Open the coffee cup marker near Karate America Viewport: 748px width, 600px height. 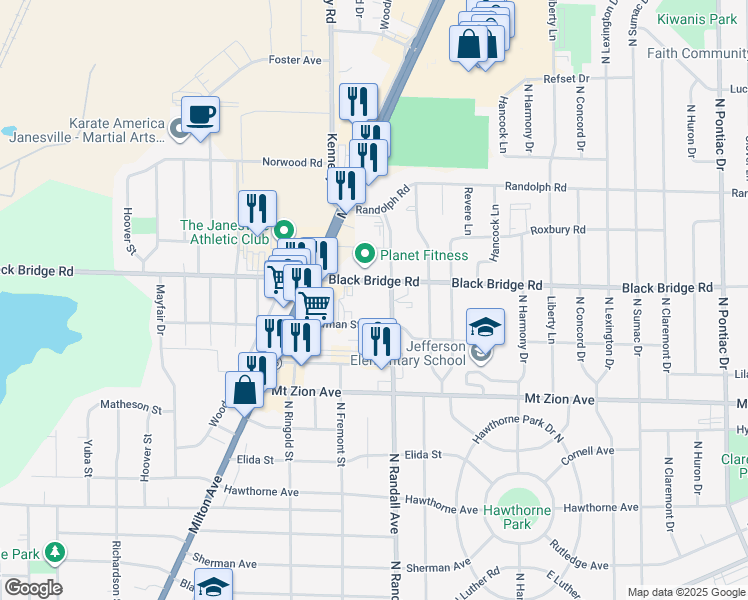click(x=200, y=115)
